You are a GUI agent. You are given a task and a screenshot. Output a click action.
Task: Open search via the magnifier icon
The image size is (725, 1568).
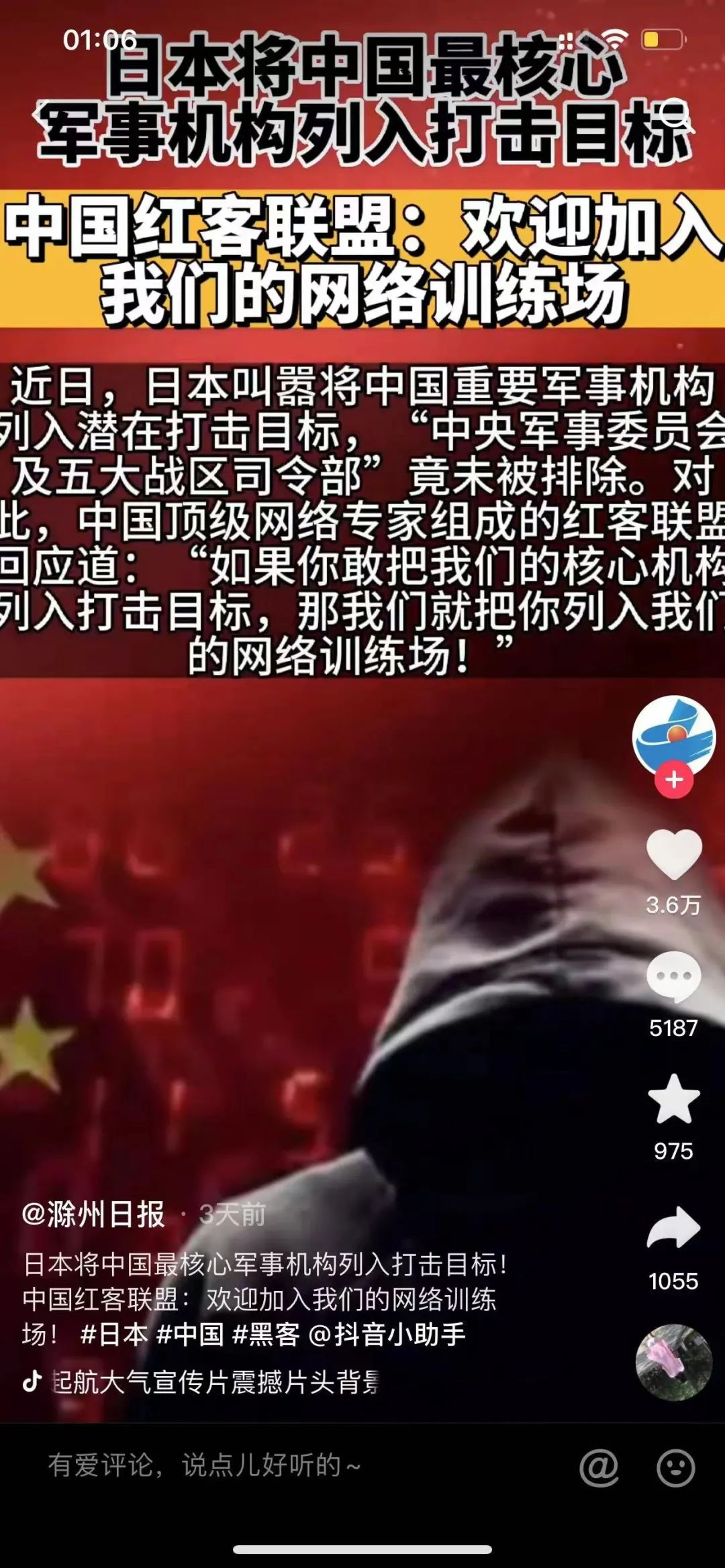click(x=673, y=114)
